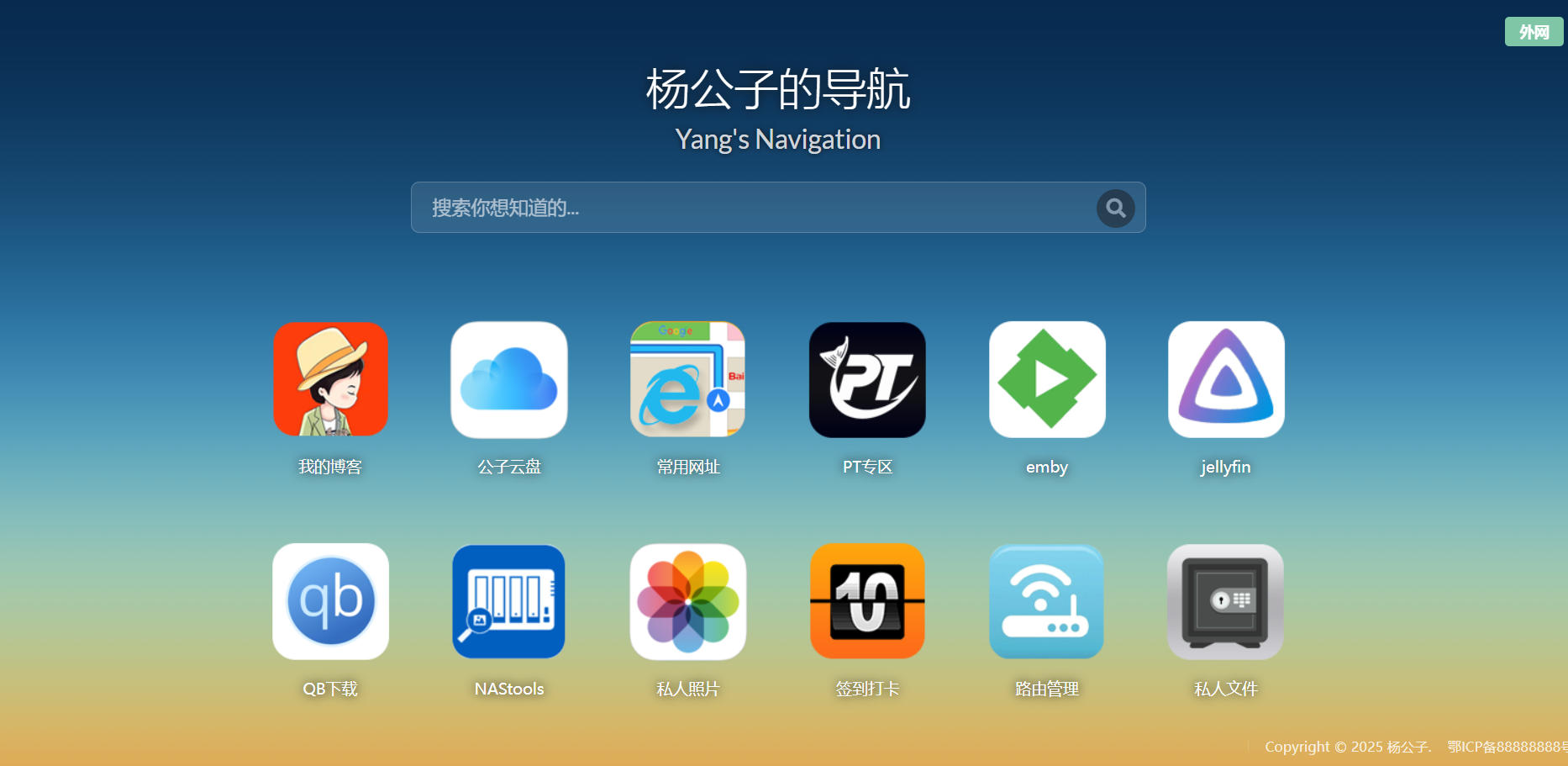Screen dimensions: 1568x766
Task: Tap the 外网 button
Action: [1533, 32]
